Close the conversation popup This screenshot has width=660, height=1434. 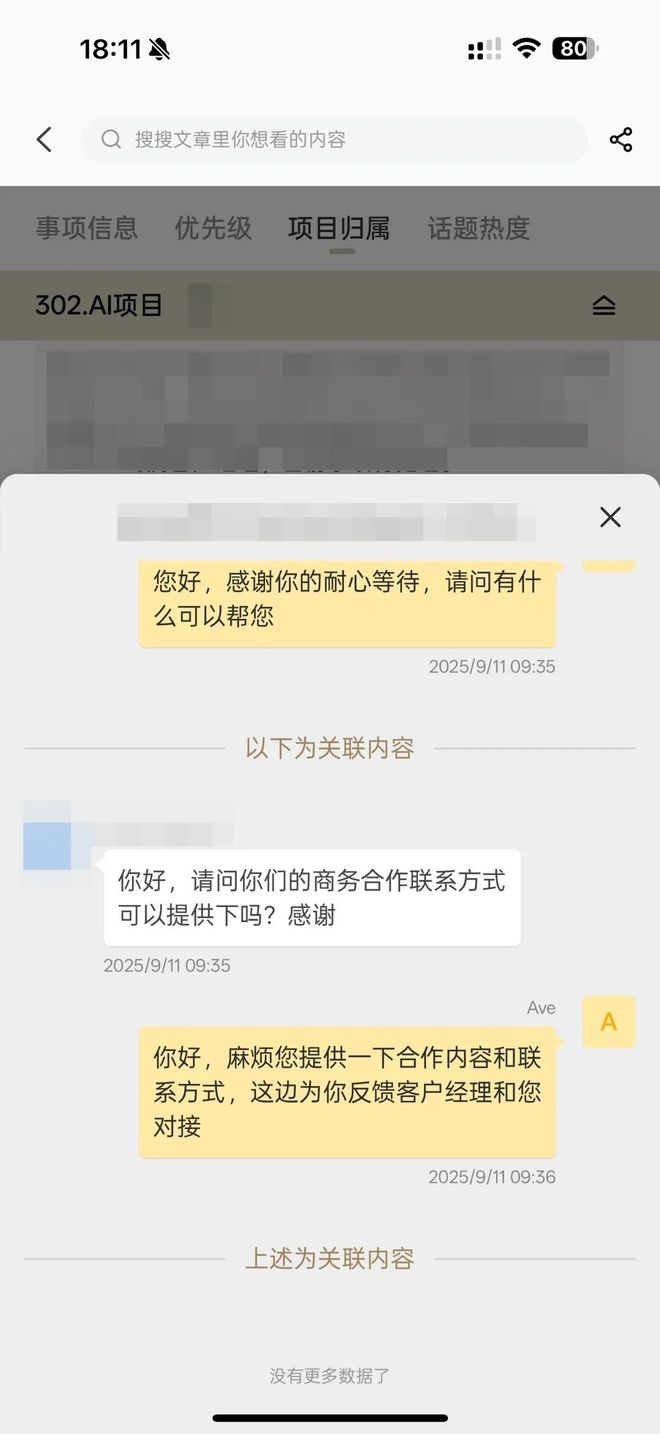(610, 516)
